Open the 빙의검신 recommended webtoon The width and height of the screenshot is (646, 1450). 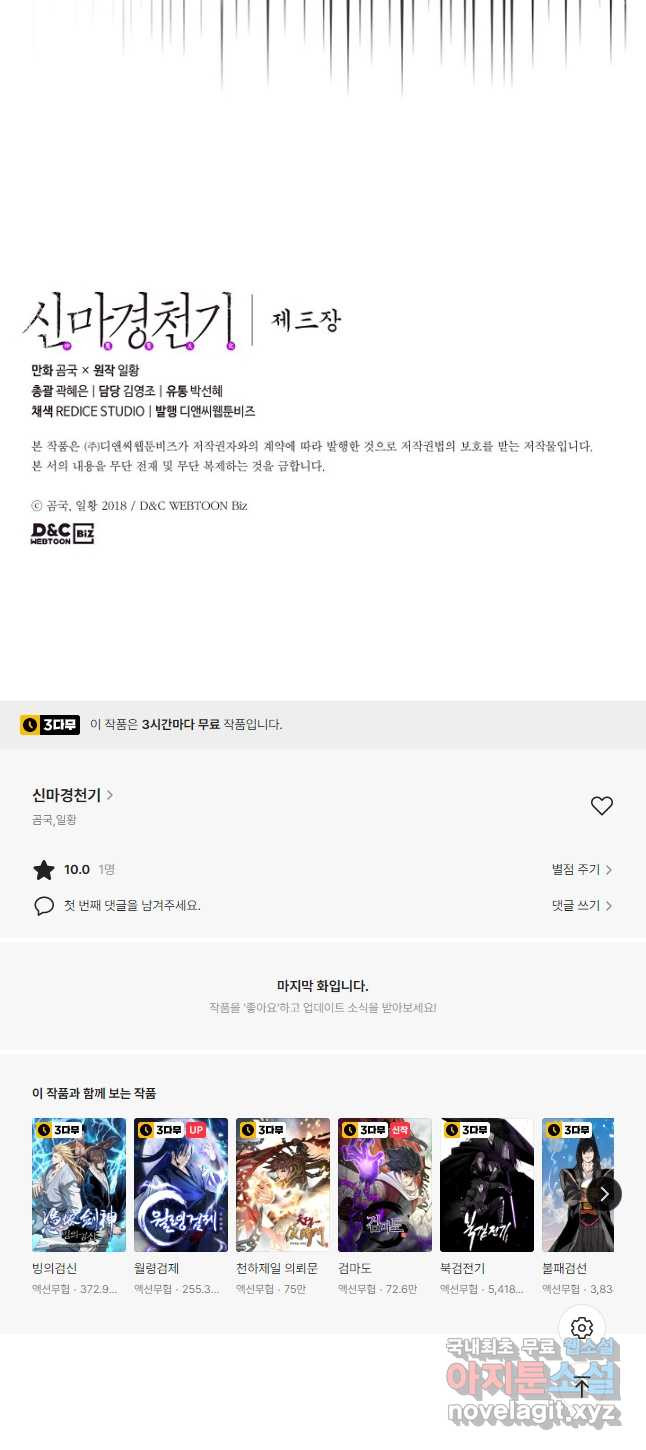pyautogui.click(x=79, y=1185)
